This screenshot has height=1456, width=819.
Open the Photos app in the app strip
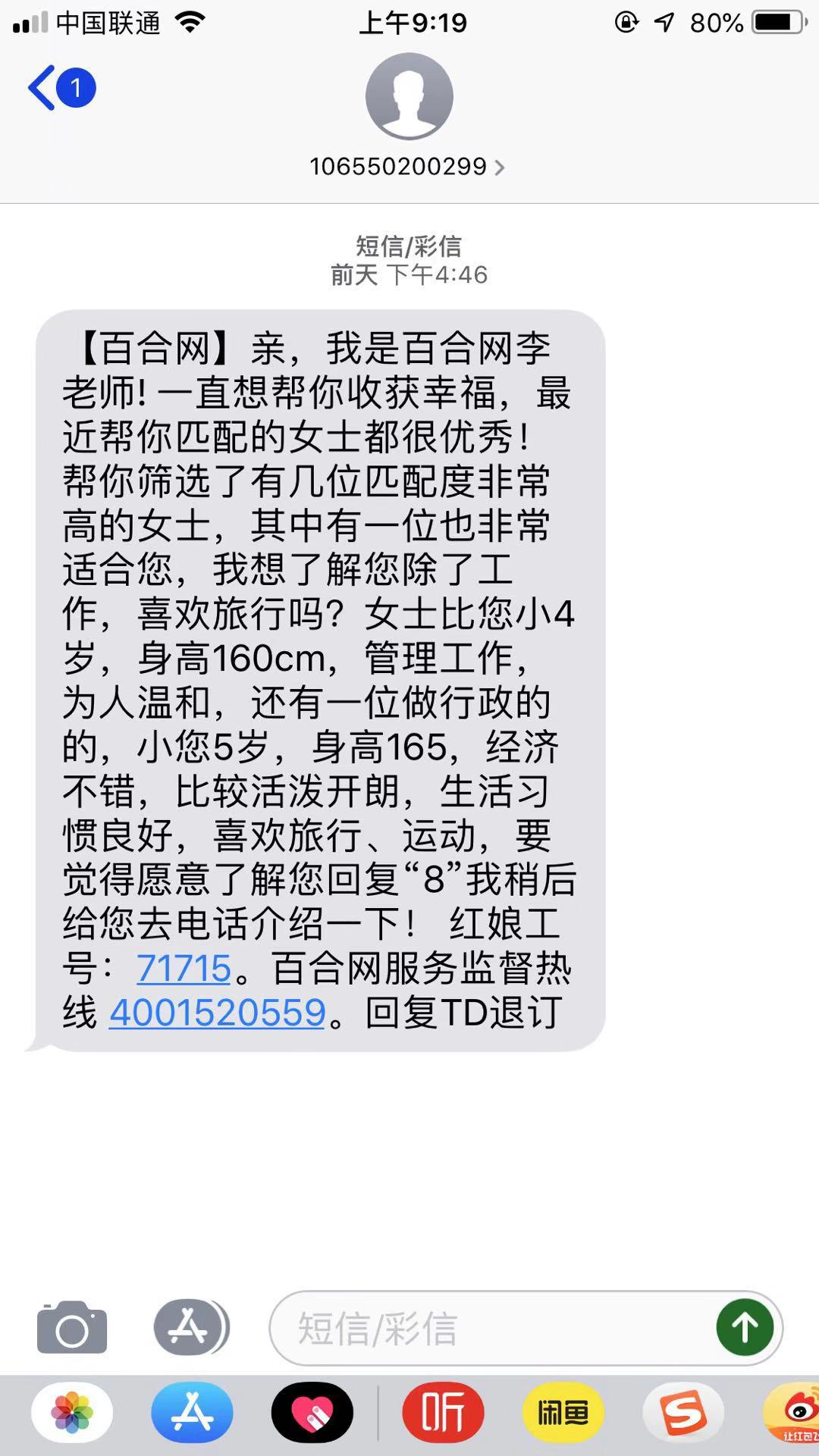click(72, 1413)
